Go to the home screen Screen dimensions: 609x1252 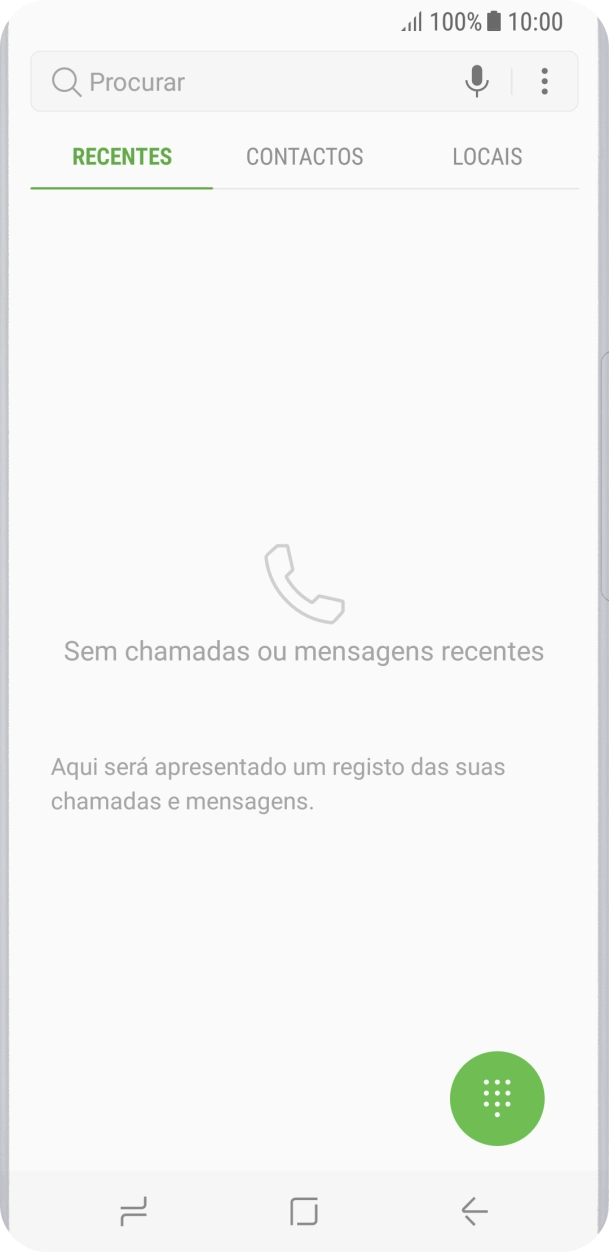(304, 1212)
